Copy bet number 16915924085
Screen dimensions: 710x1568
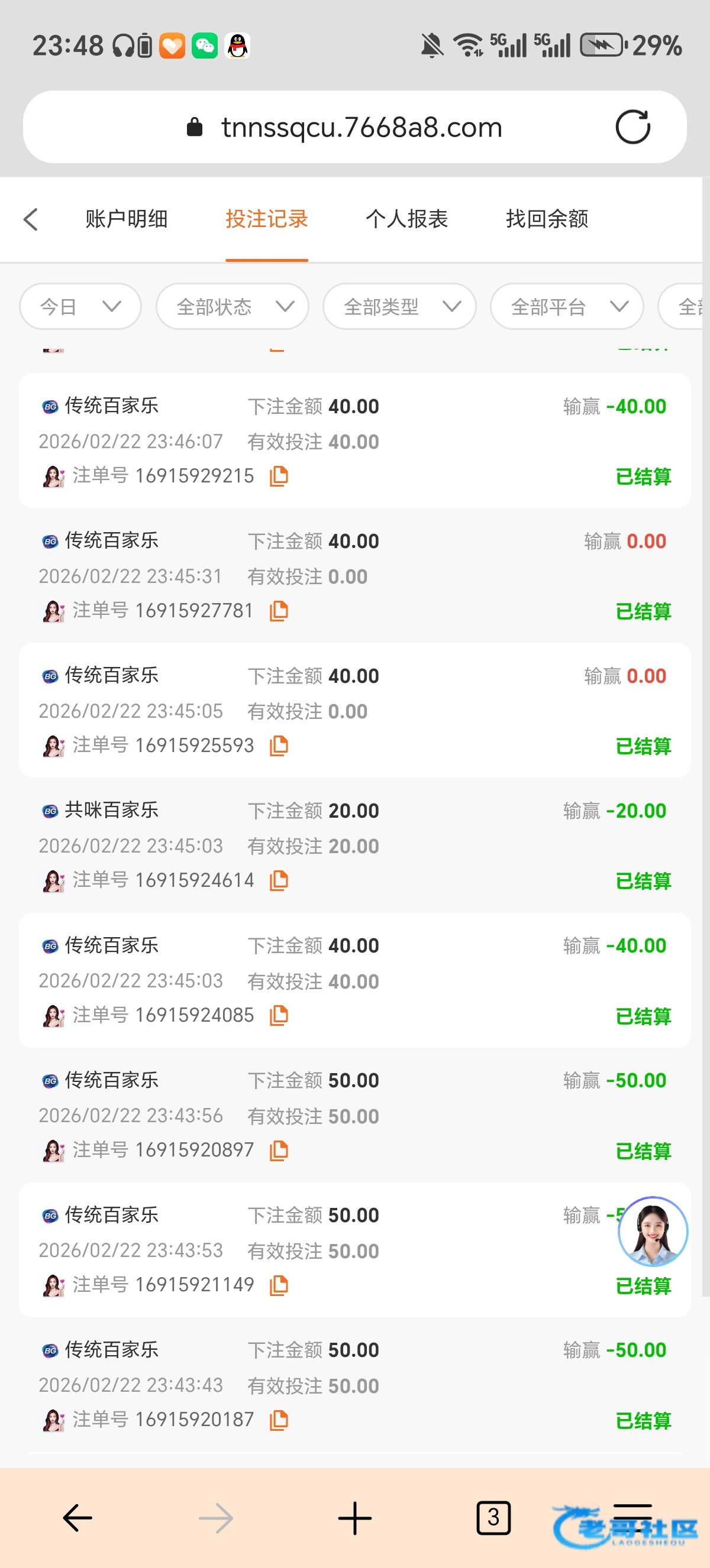279,1015
